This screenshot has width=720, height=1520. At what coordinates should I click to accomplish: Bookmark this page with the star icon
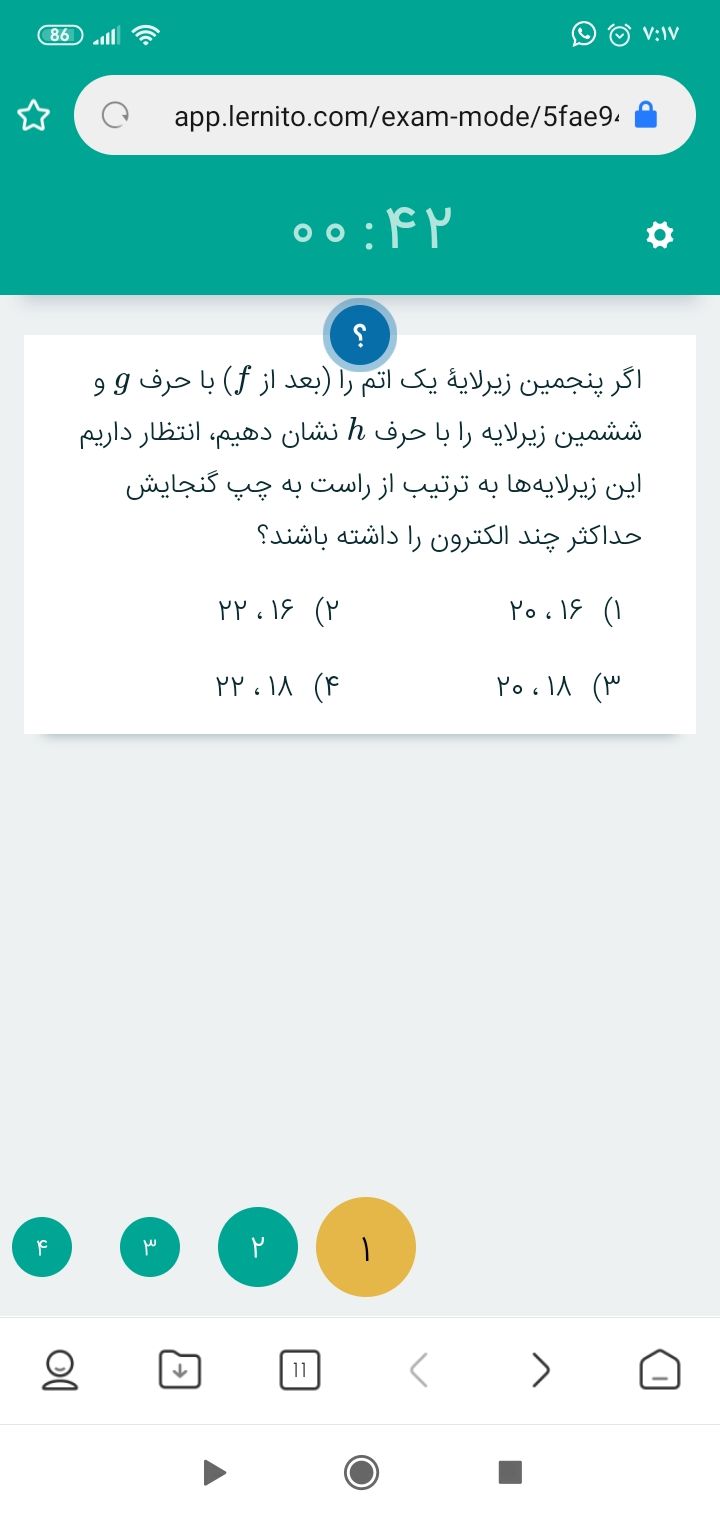pyautogui.click(x=34, y=116)
